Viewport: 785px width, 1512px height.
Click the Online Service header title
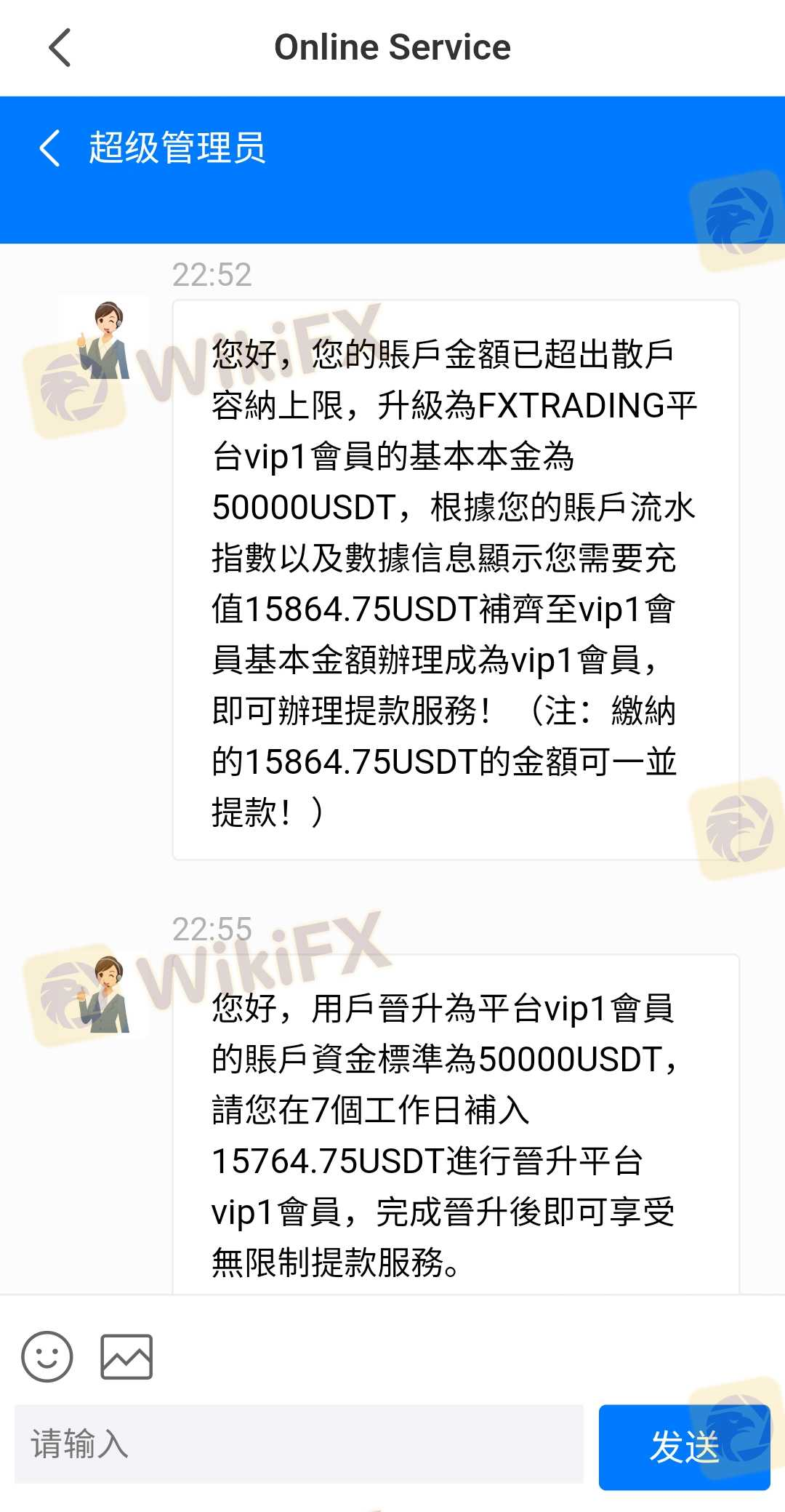click(x=392, y=47)
